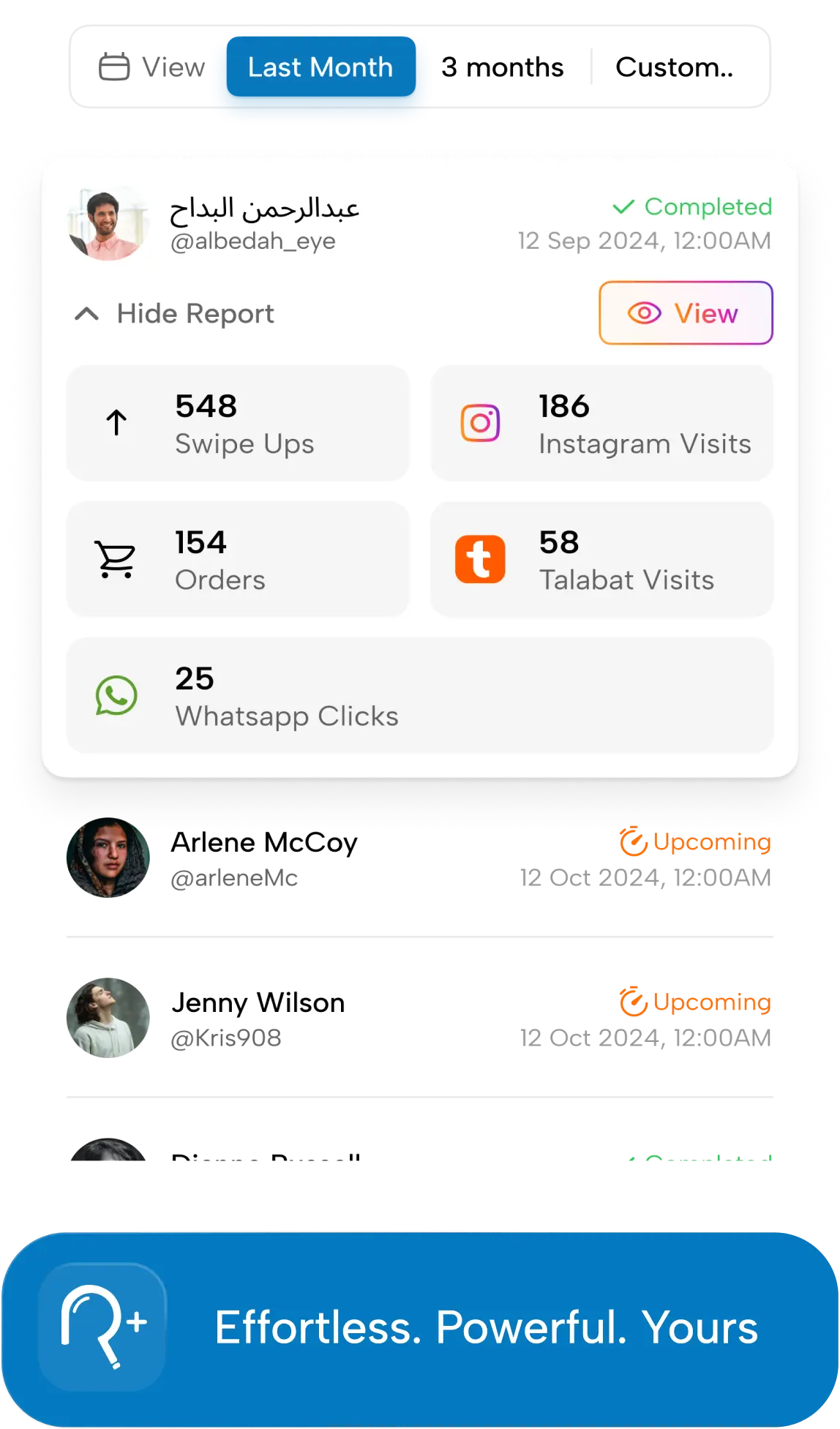Collapse the report using Hide Report chevron

click(87, 314)
